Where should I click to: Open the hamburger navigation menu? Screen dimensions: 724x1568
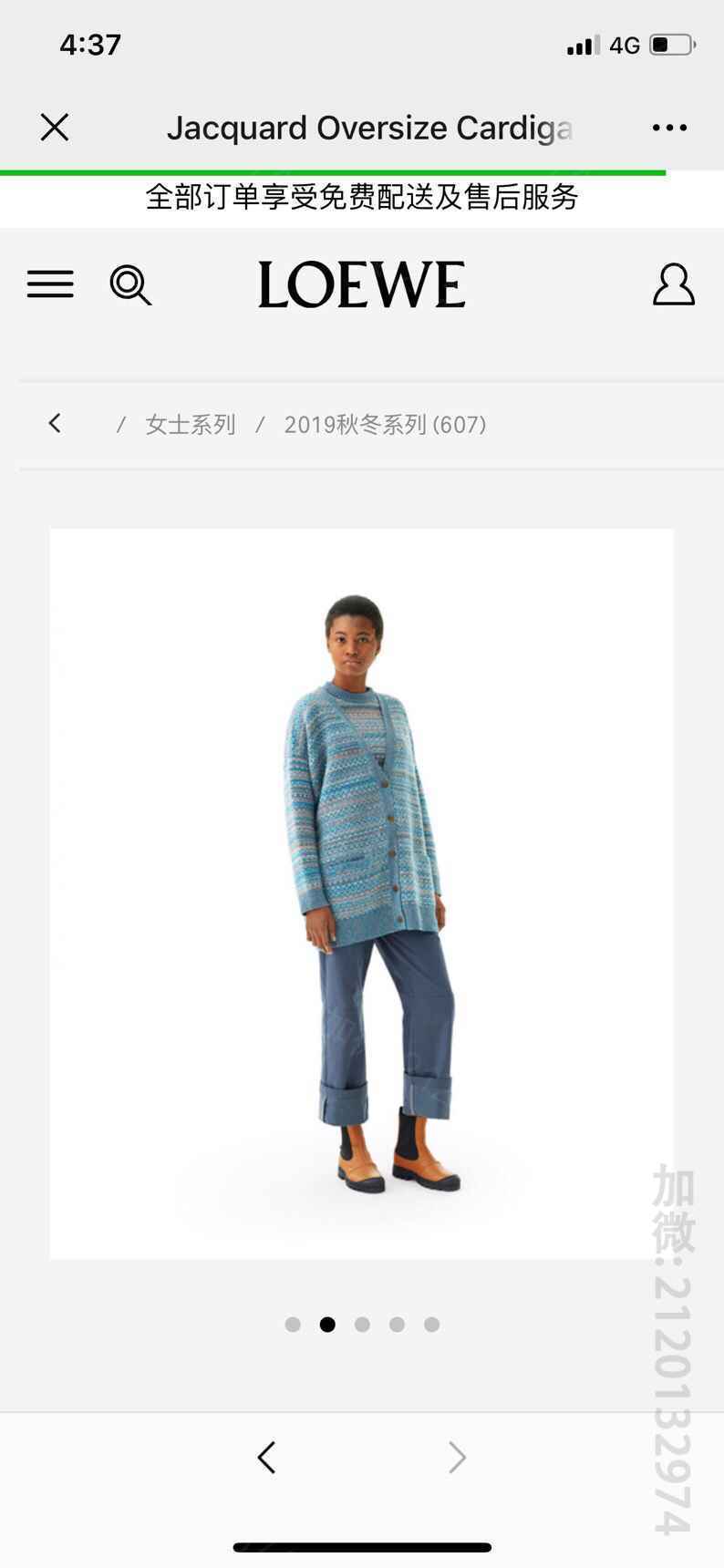tap(50, 284)
